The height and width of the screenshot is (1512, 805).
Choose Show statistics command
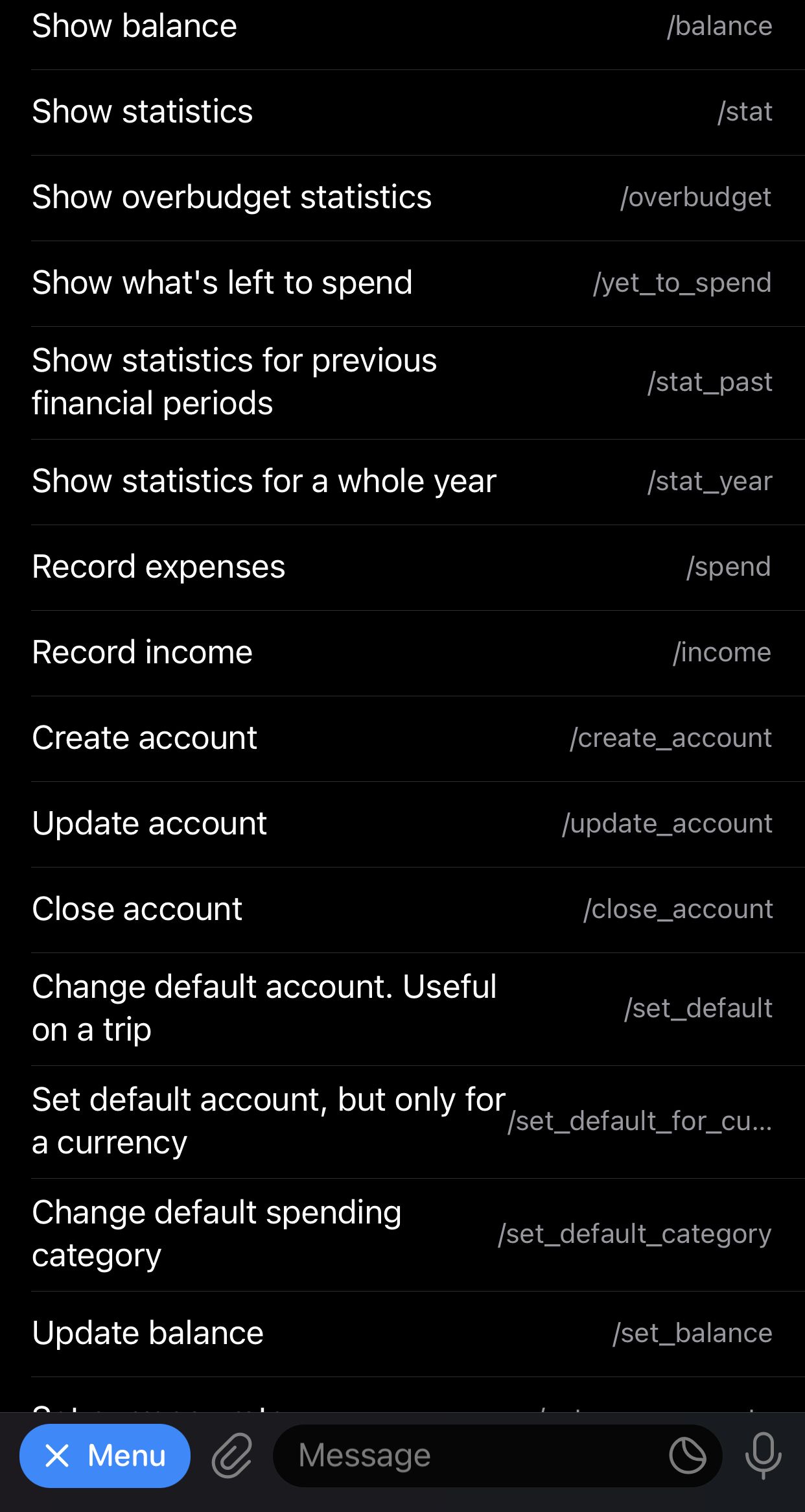pos(402,112)
